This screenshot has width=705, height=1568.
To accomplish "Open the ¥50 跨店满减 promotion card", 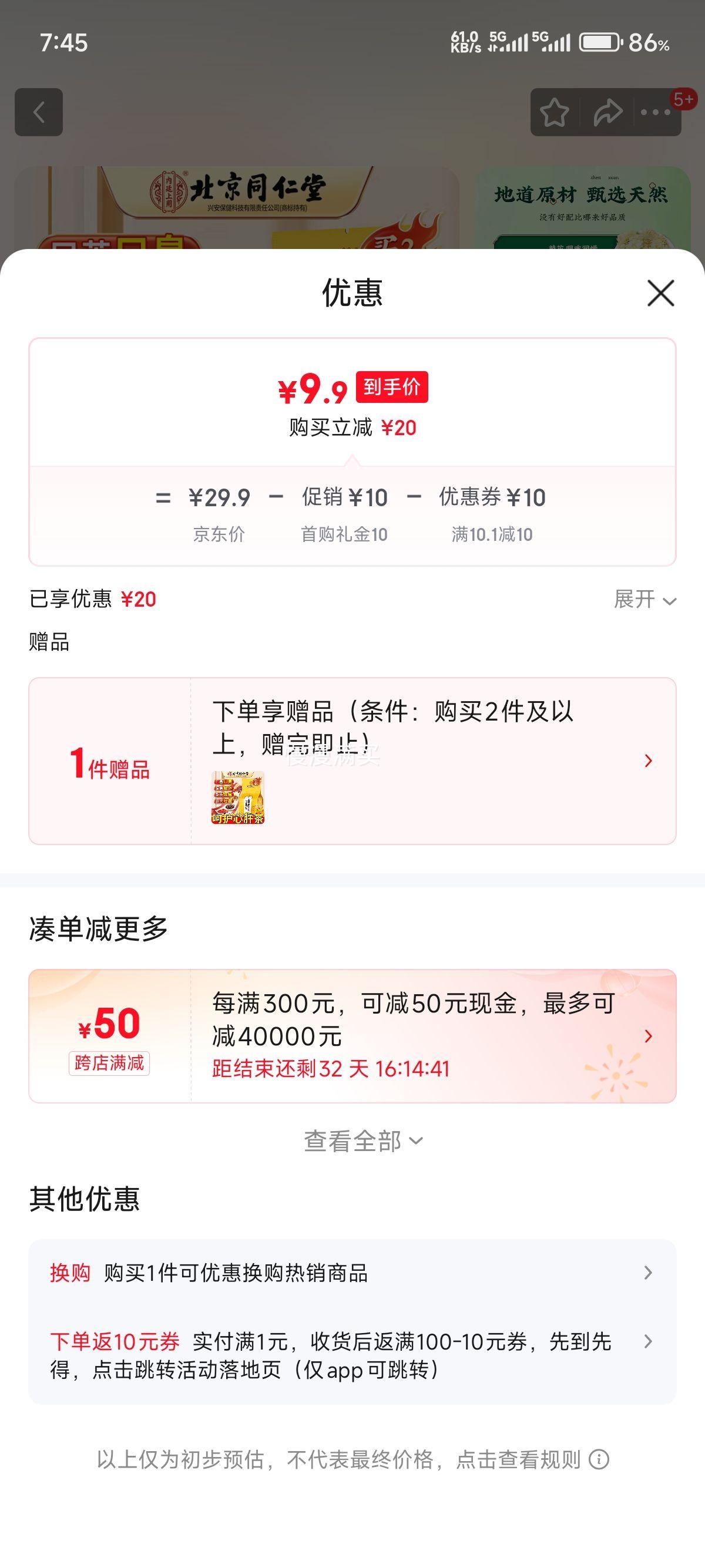I will [352, 1036].
